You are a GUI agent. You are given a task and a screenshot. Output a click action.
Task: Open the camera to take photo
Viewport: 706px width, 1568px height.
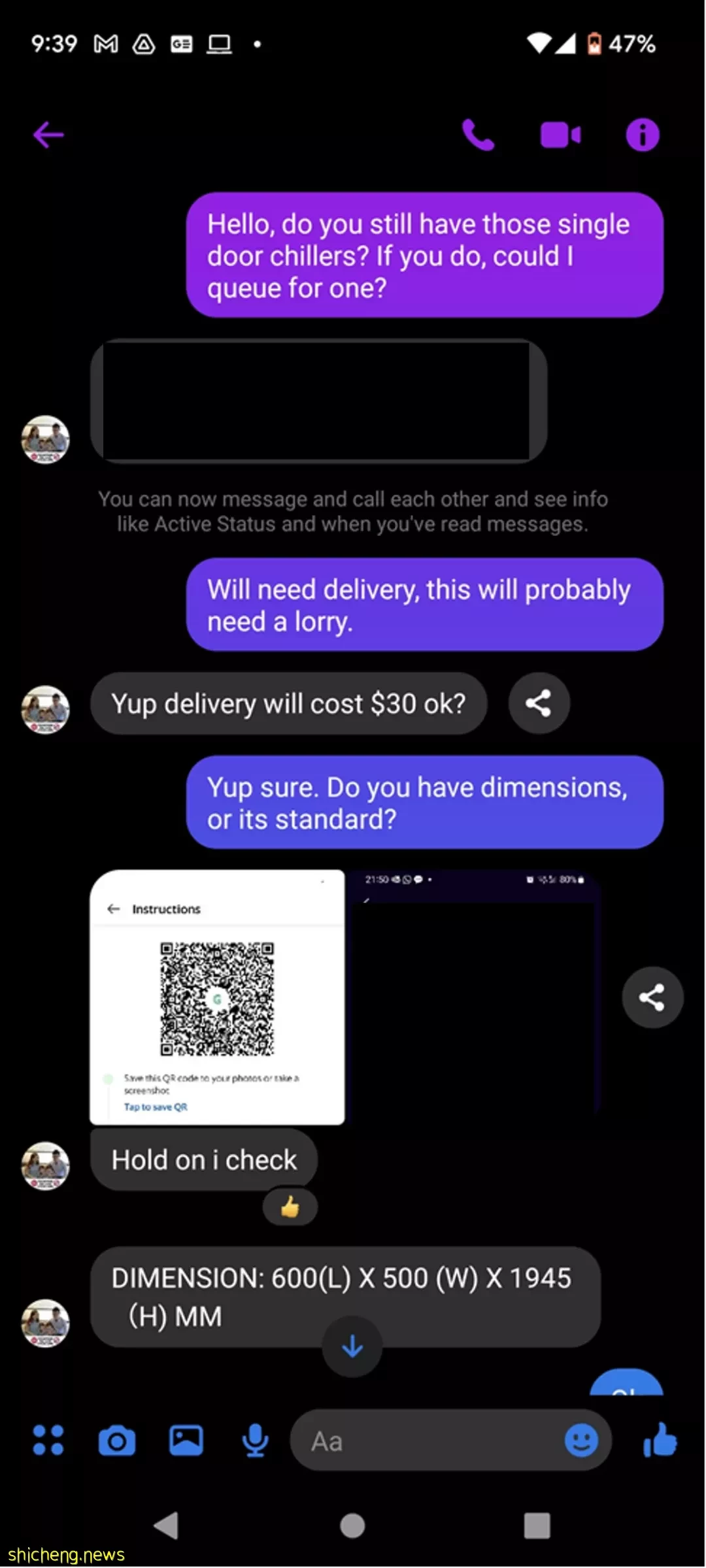(117, 1440)
